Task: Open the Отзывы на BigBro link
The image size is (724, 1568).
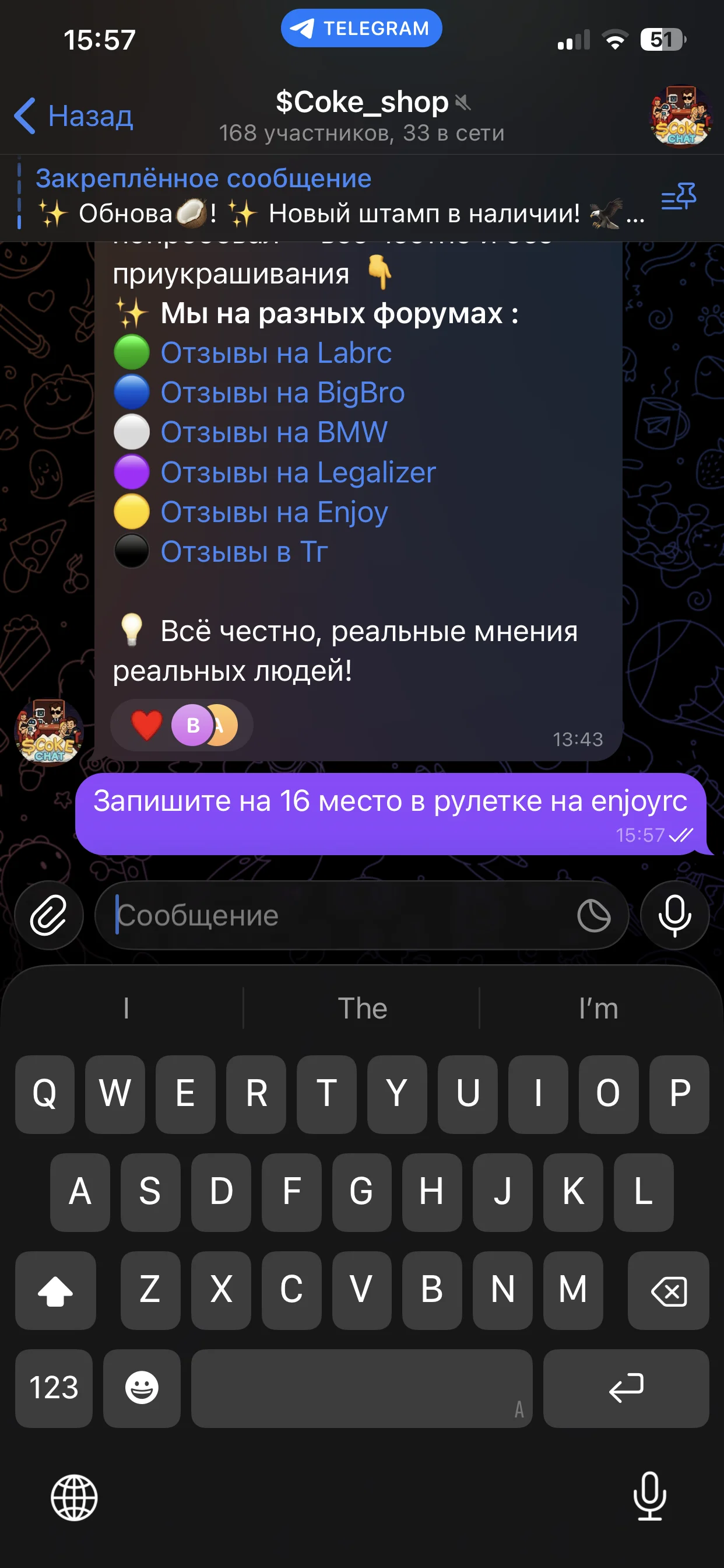Action: pyautogui.click(x=282, y=393)
